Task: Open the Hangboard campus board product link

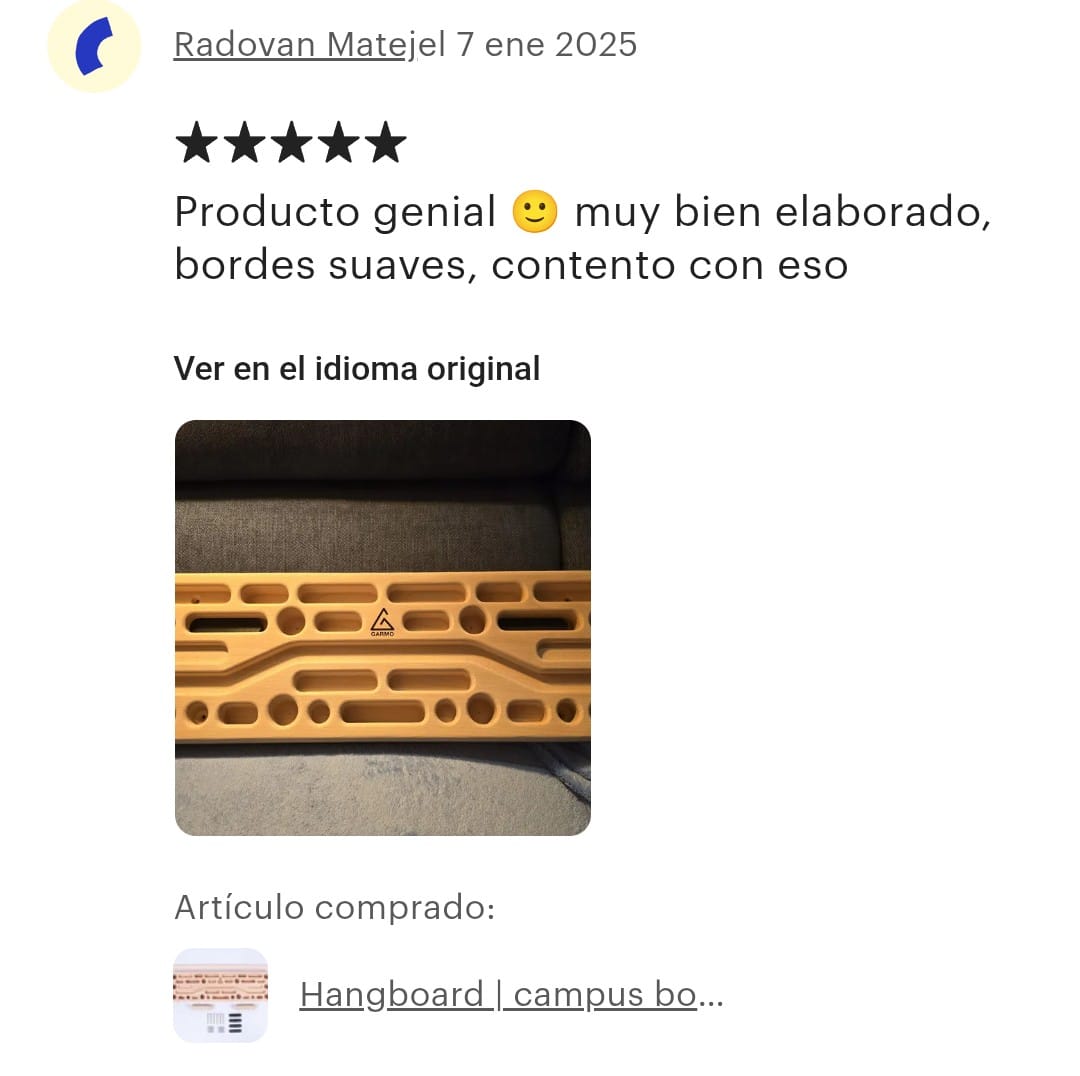Action: pos(510,994)
